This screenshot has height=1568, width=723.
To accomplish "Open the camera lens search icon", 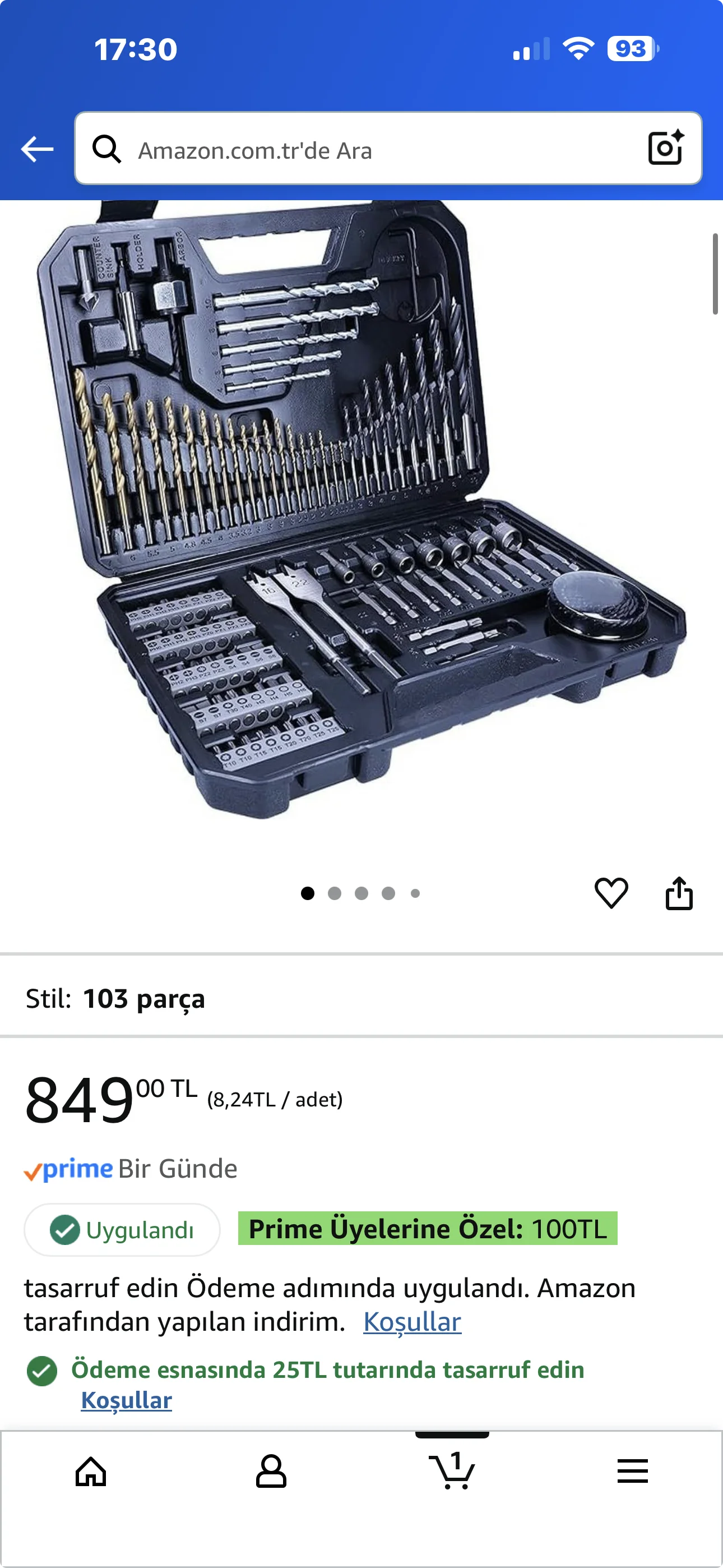I will click(665, 148).
